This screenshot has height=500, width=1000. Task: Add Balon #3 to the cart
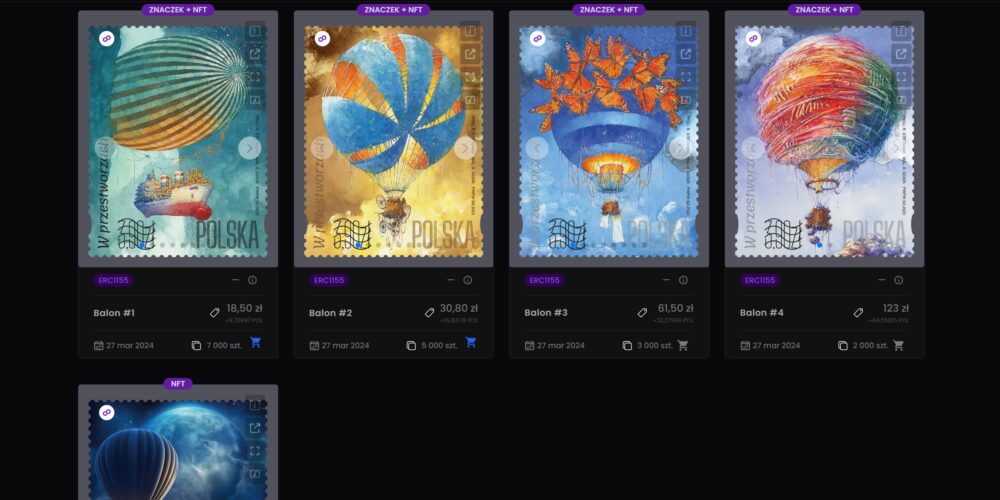pos(683,345)
